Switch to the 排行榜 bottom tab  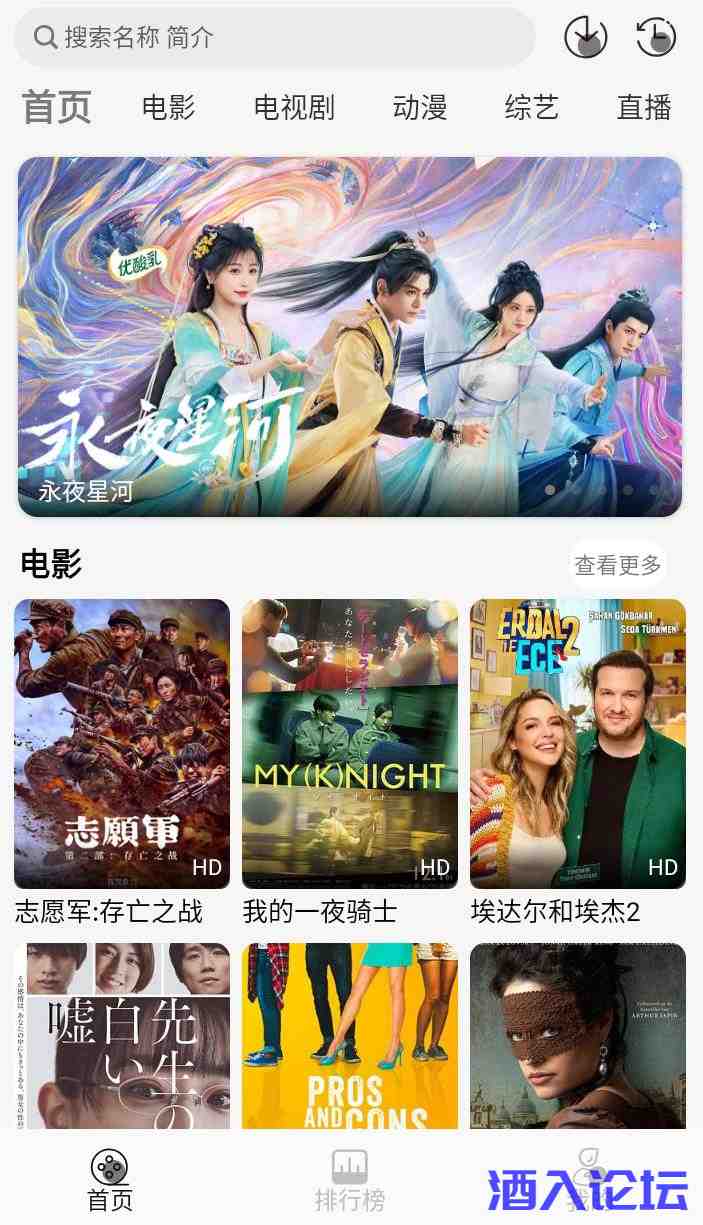pyautogui.click(x=350, y=1180)
